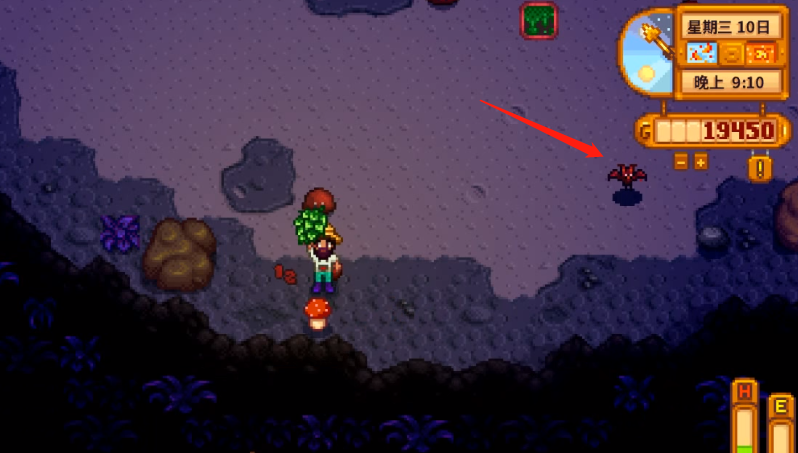Open the journal exclamation icon
Image resolution: width=798 pixels, height=453 pixels.
pyautogui.click(x=759, y=167)
